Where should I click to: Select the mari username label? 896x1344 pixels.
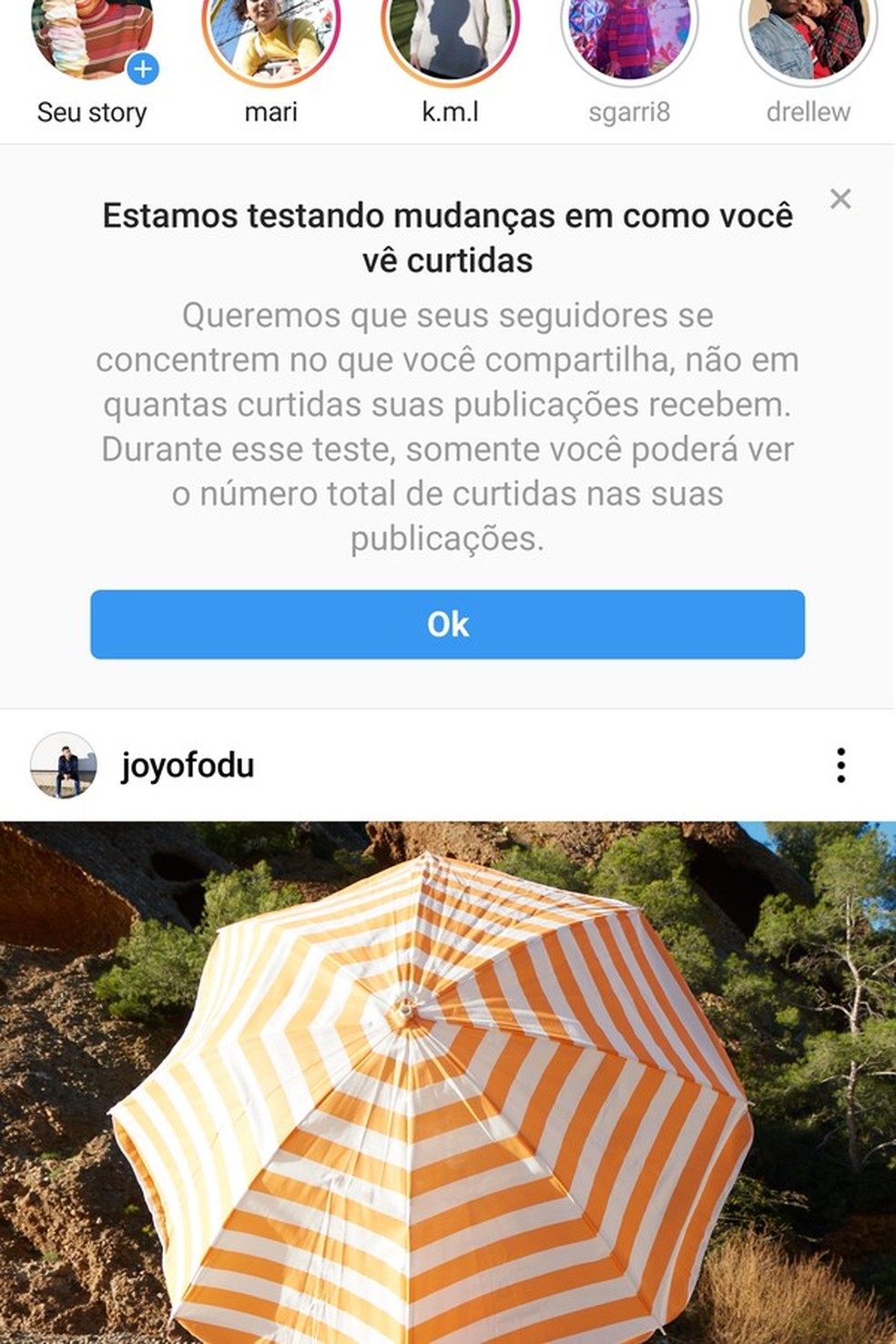point(270,112)
